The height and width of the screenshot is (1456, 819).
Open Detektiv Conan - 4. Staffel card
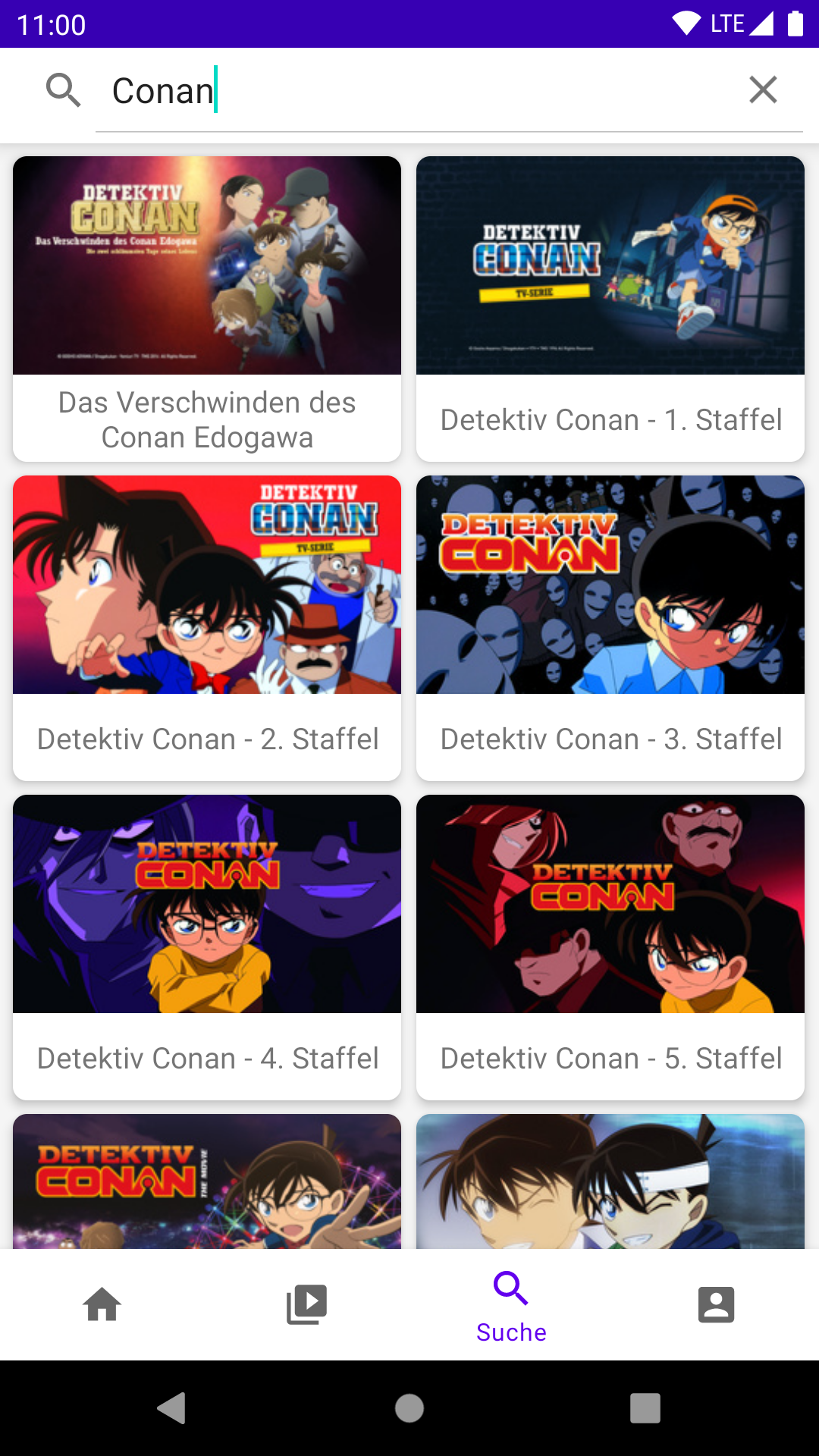pos(207,946)
